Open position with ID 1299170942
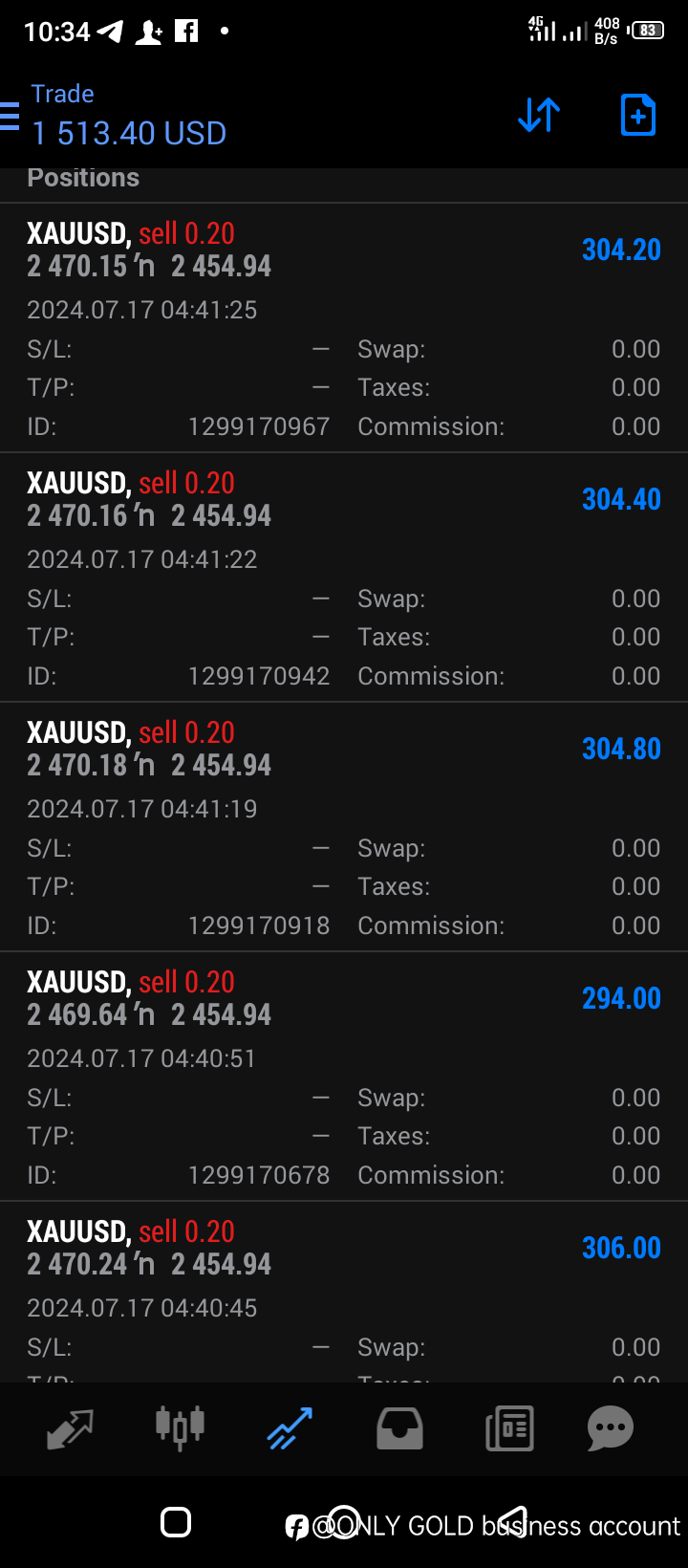The image size is (688, 1568). tap(344, 577)
